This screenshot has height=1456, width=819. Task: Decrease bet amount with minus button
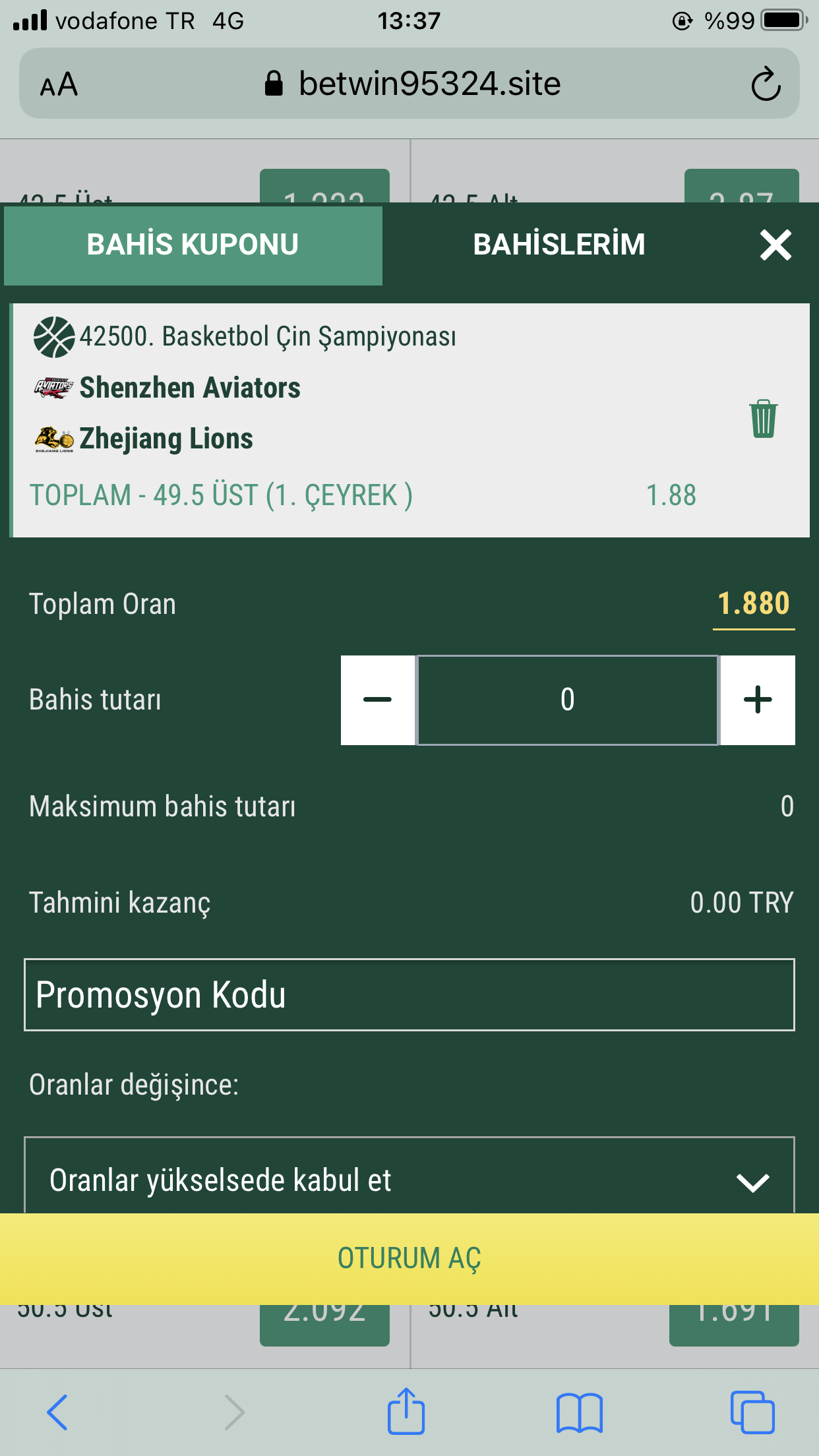click(x=378, y=700)
